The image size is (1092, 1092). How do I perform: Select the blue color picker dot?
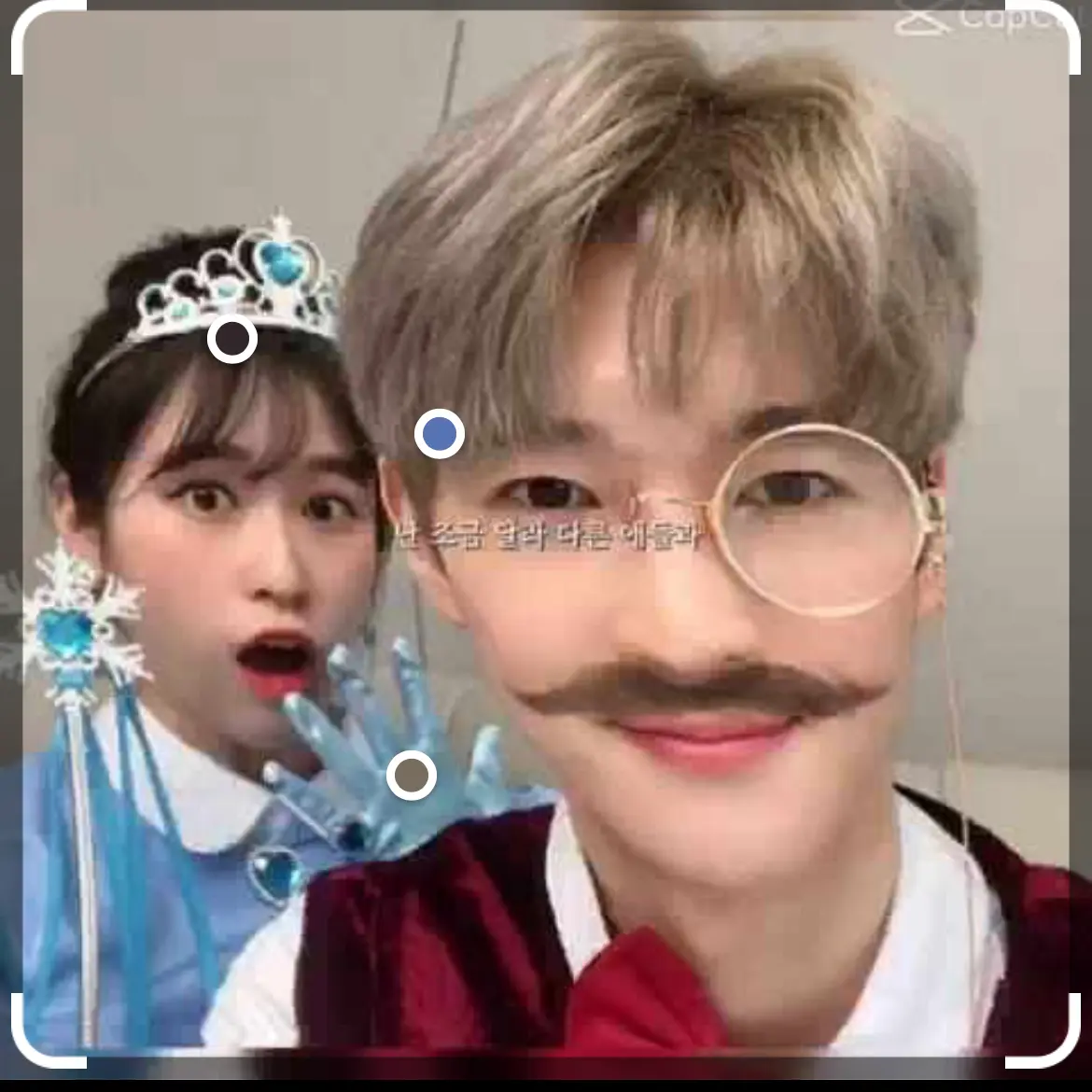tap(439, 434)
